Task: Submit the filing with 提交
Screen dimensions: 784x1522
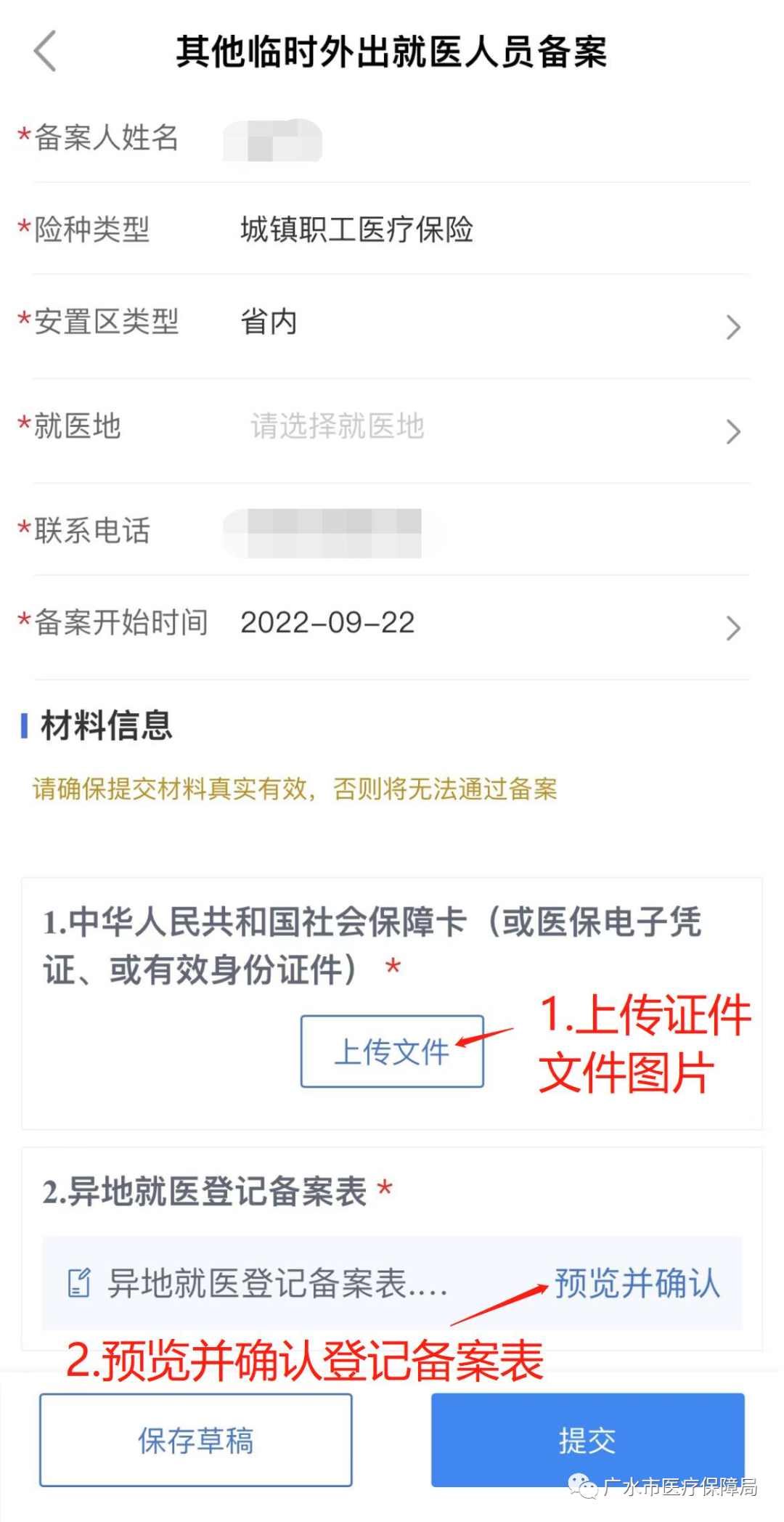Action: [x=588, y=1440]
